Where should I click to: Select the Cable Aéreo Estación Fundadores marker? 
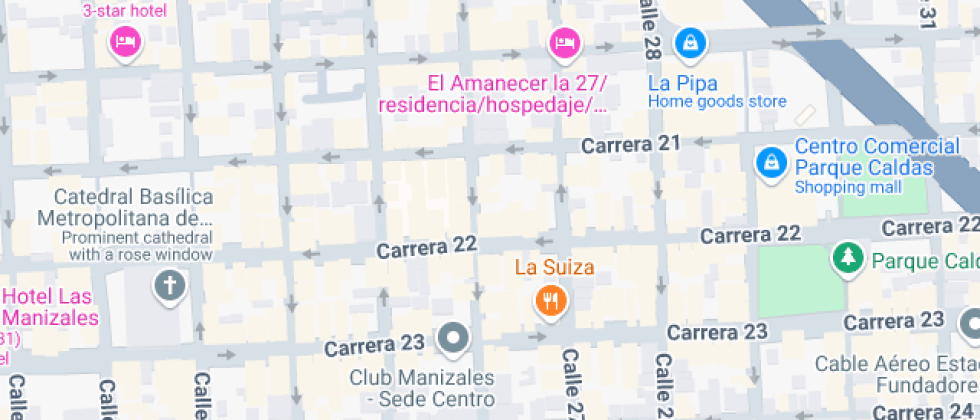(970, 324)
